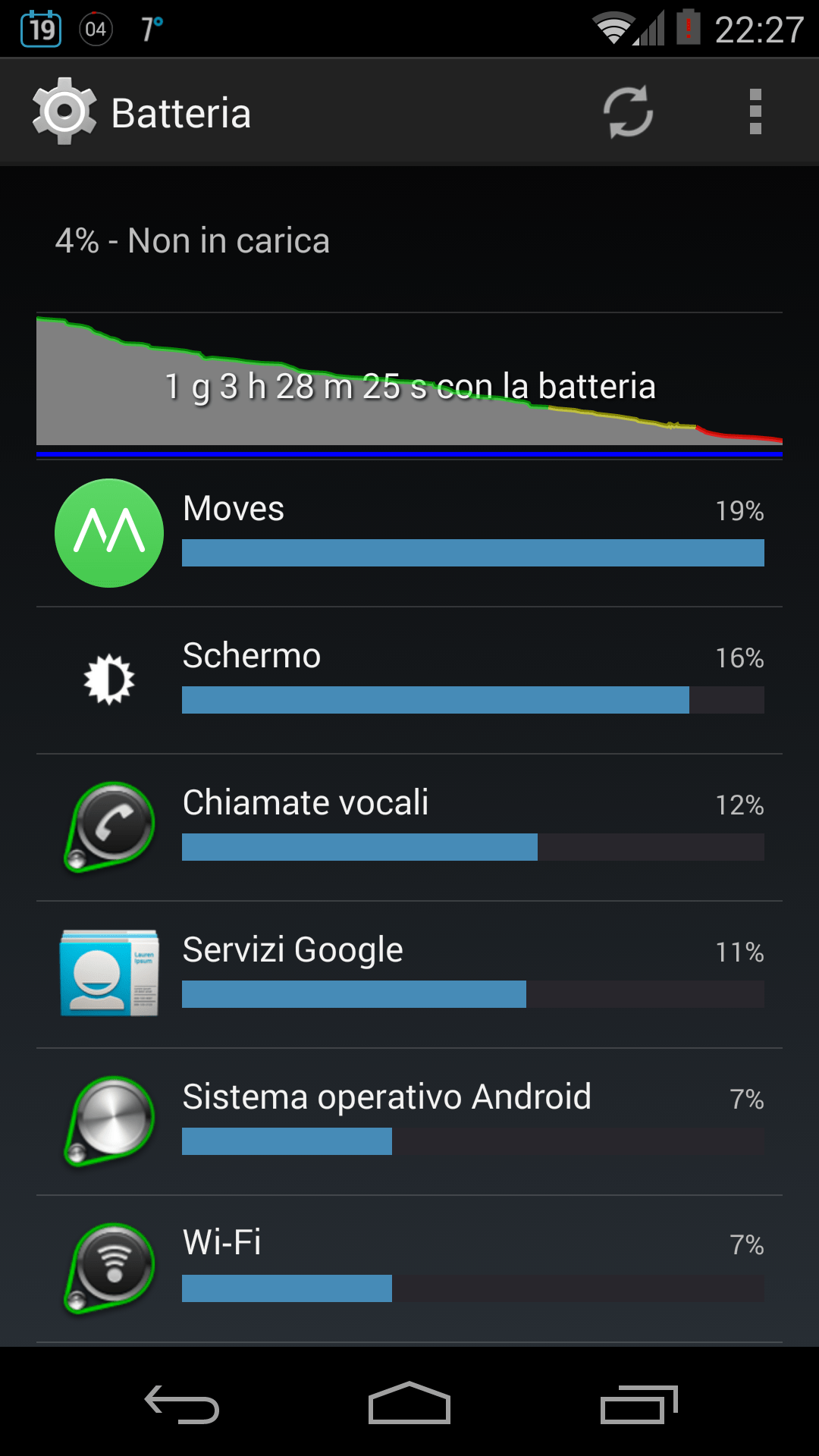Select the Servizi Google entry
The width and height of the screenshot is (819, 1456).
409,974
